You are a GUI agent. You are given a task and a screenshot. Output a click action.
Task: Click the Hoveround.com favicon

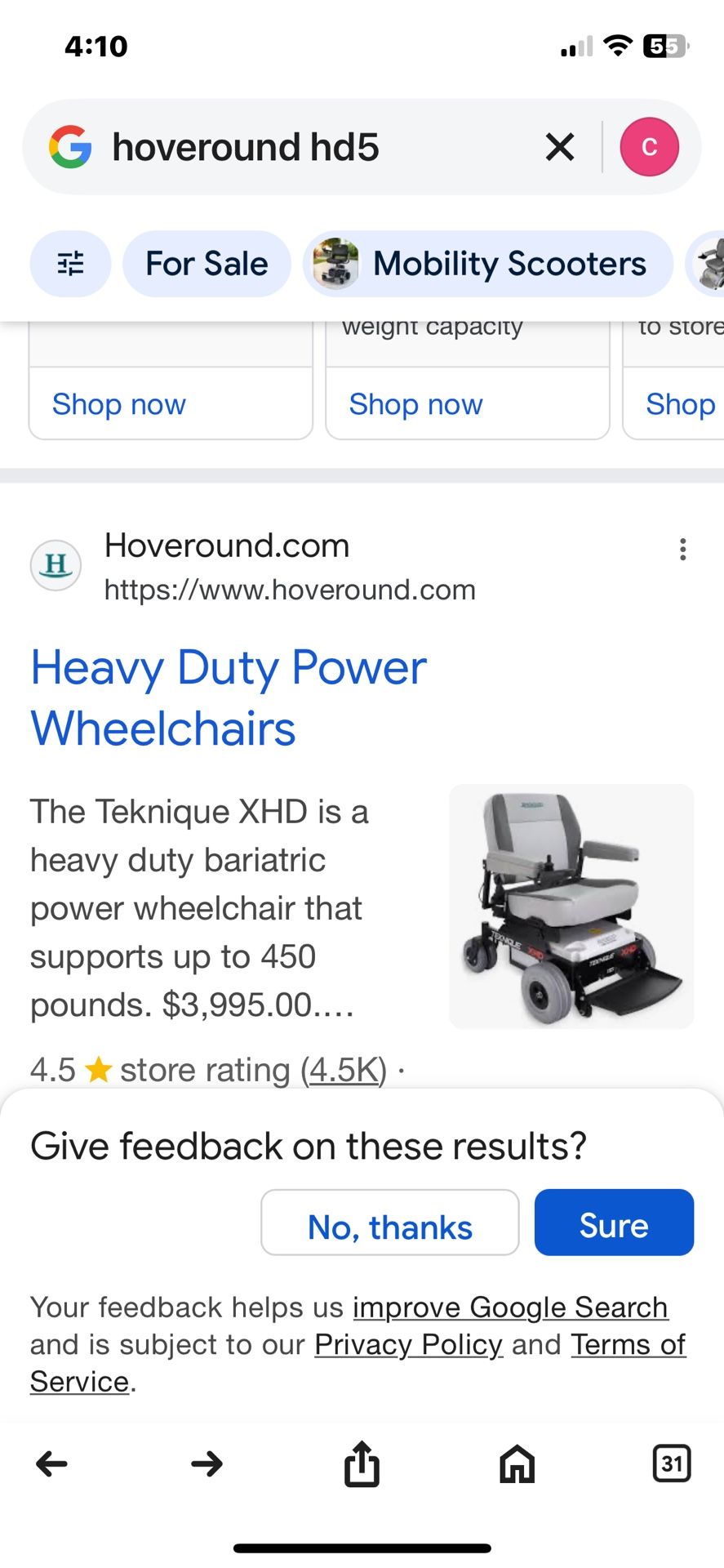pos(55,565)
